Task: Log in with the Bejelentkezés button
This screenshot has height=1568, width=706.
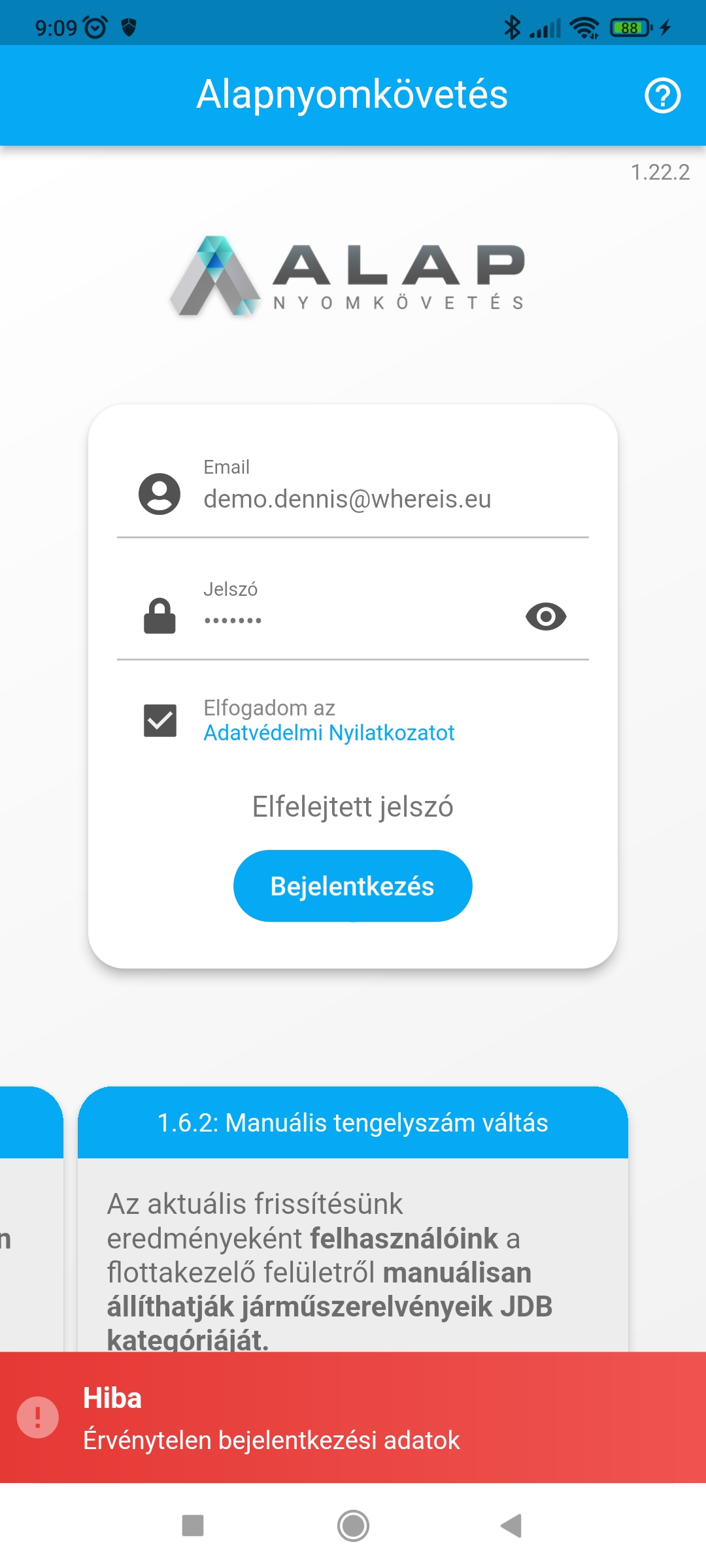Action: [x=353, y=886]
